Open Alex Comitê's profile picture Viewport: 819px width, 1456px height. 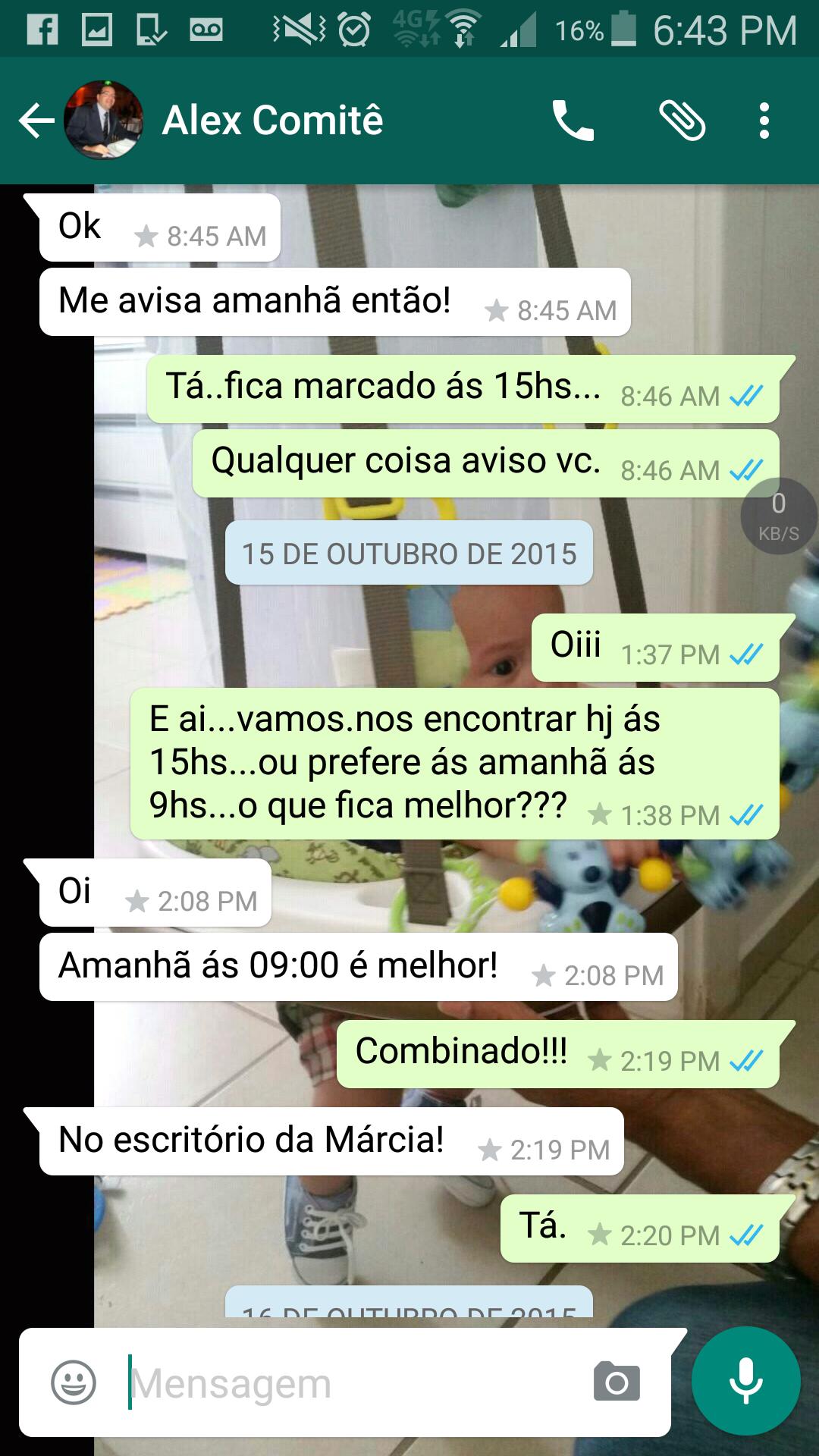click(104, 121)
